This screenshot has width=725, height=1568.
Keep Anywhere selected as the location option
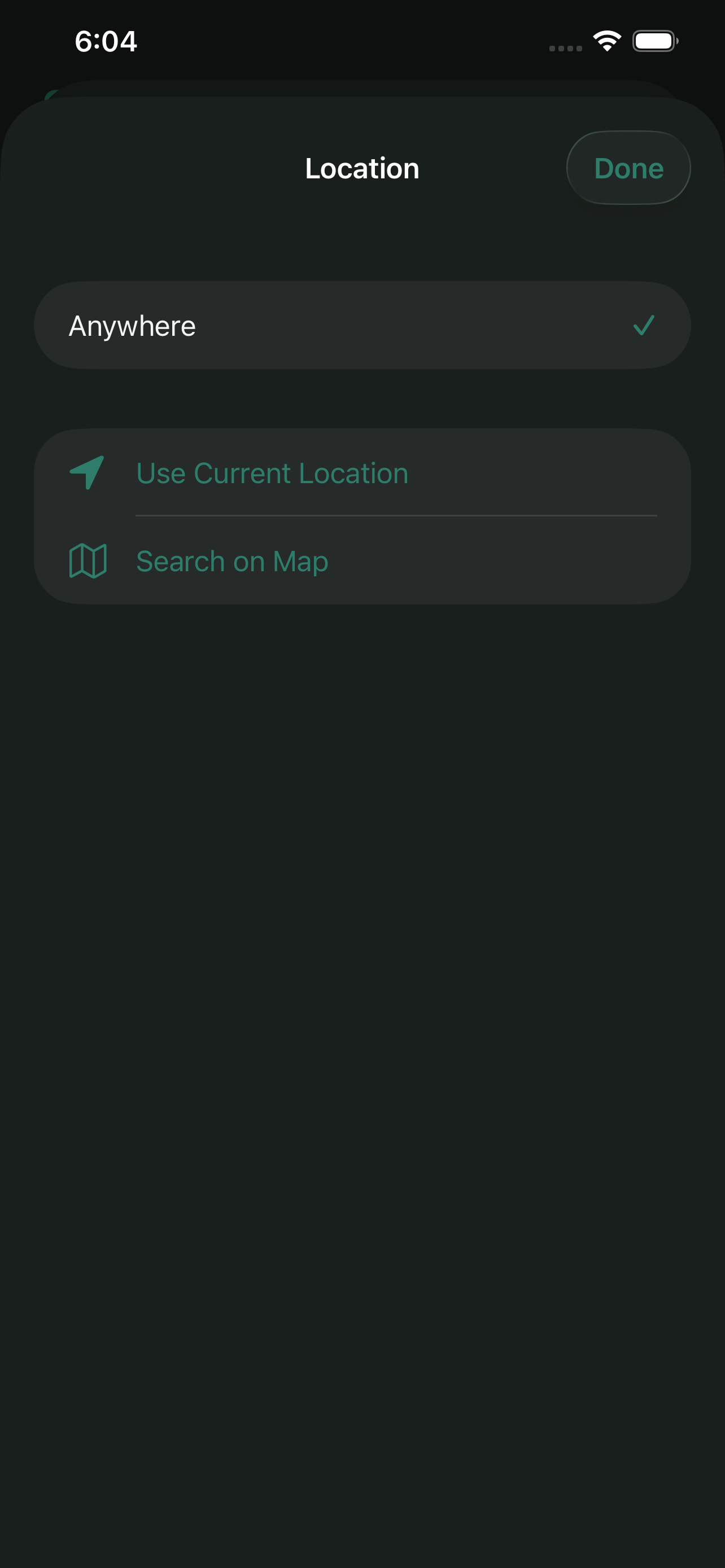point(362,325)
